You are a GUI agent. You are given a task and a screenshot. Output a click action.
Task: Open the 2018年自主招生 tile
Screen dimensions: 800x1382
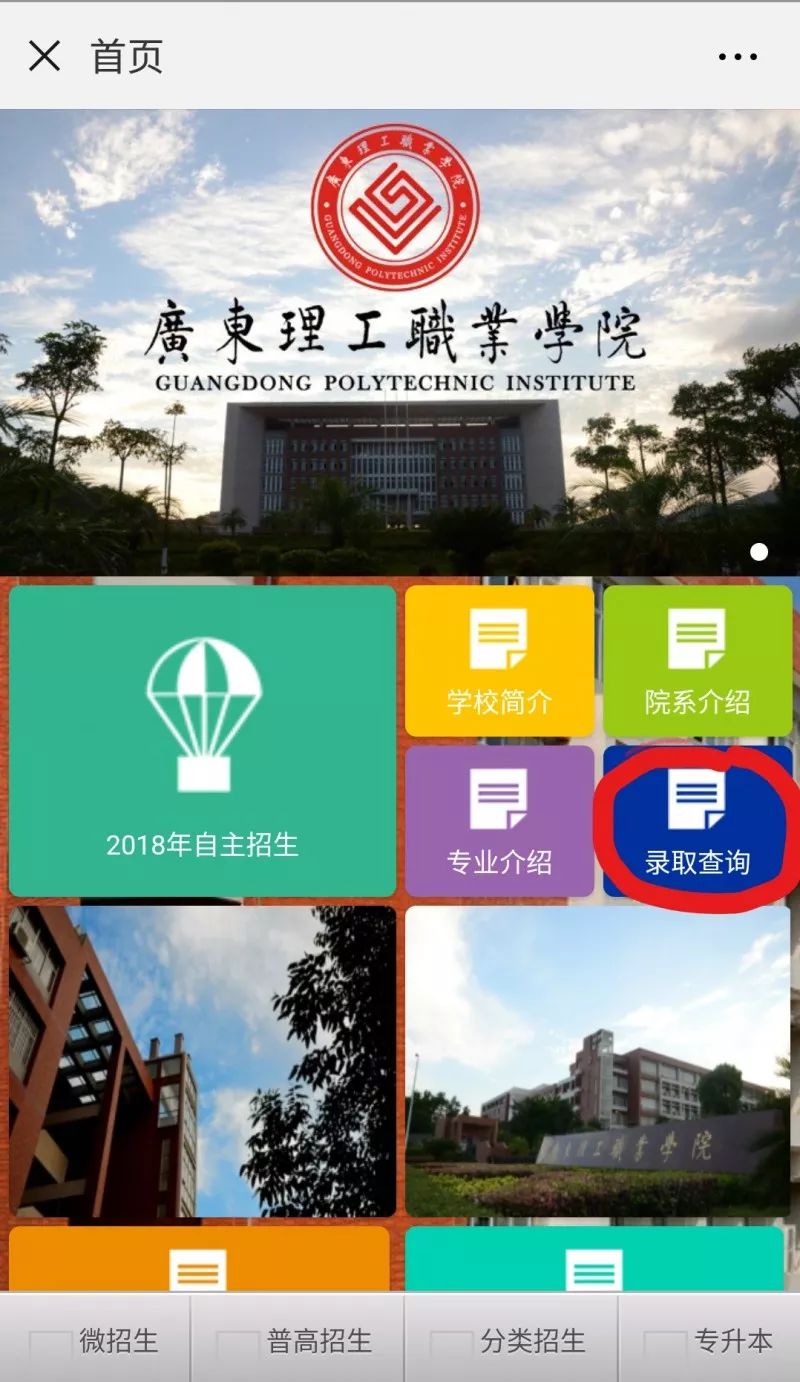202,740
